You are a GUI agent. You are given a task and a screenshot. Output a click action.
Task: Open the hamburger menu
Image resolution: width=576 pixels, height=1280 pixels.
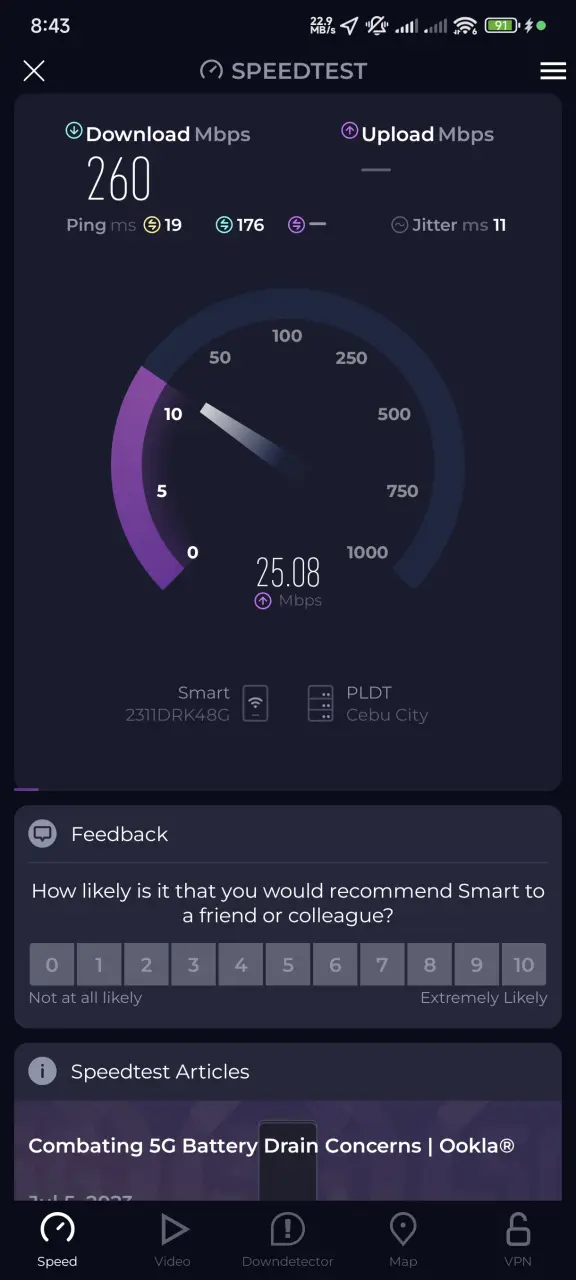coord(553,71)
